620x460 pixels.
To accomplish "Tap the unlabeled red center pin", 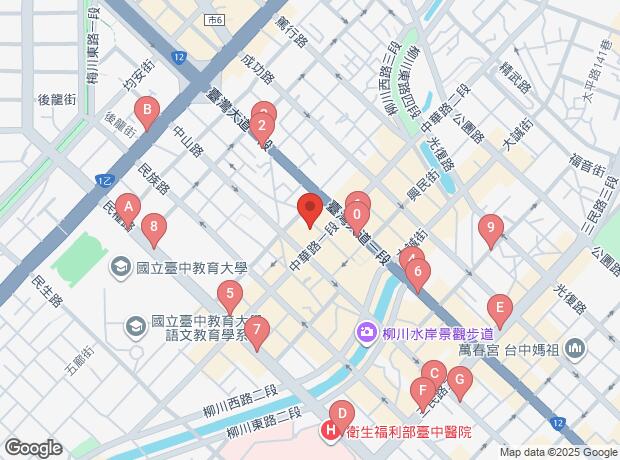I will click(310, 207).
